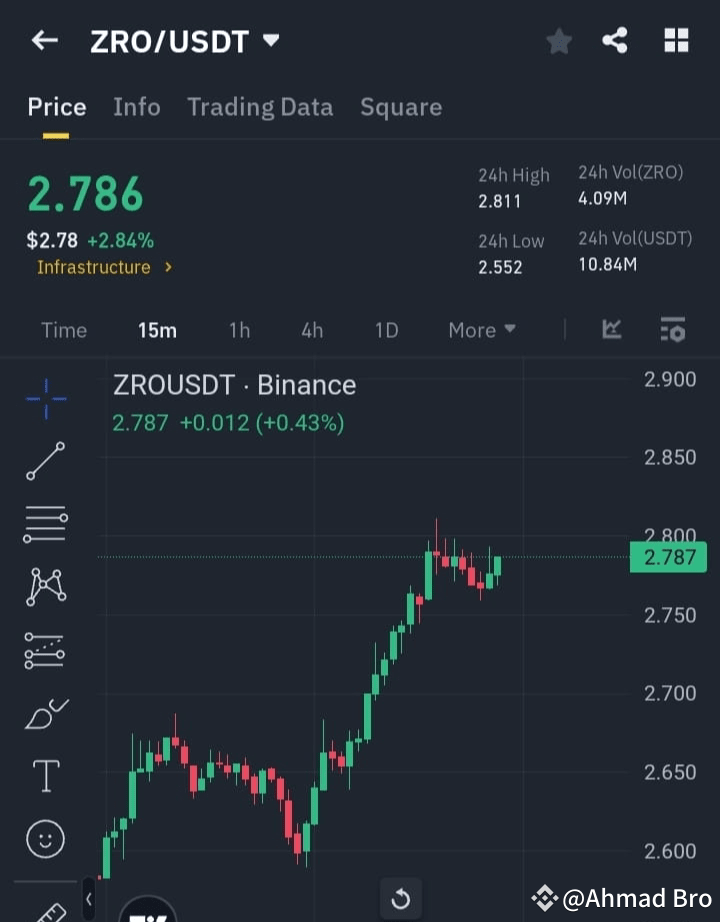Select the crosshair cursor tool
The image size is (720, 922).
point(45,399)
